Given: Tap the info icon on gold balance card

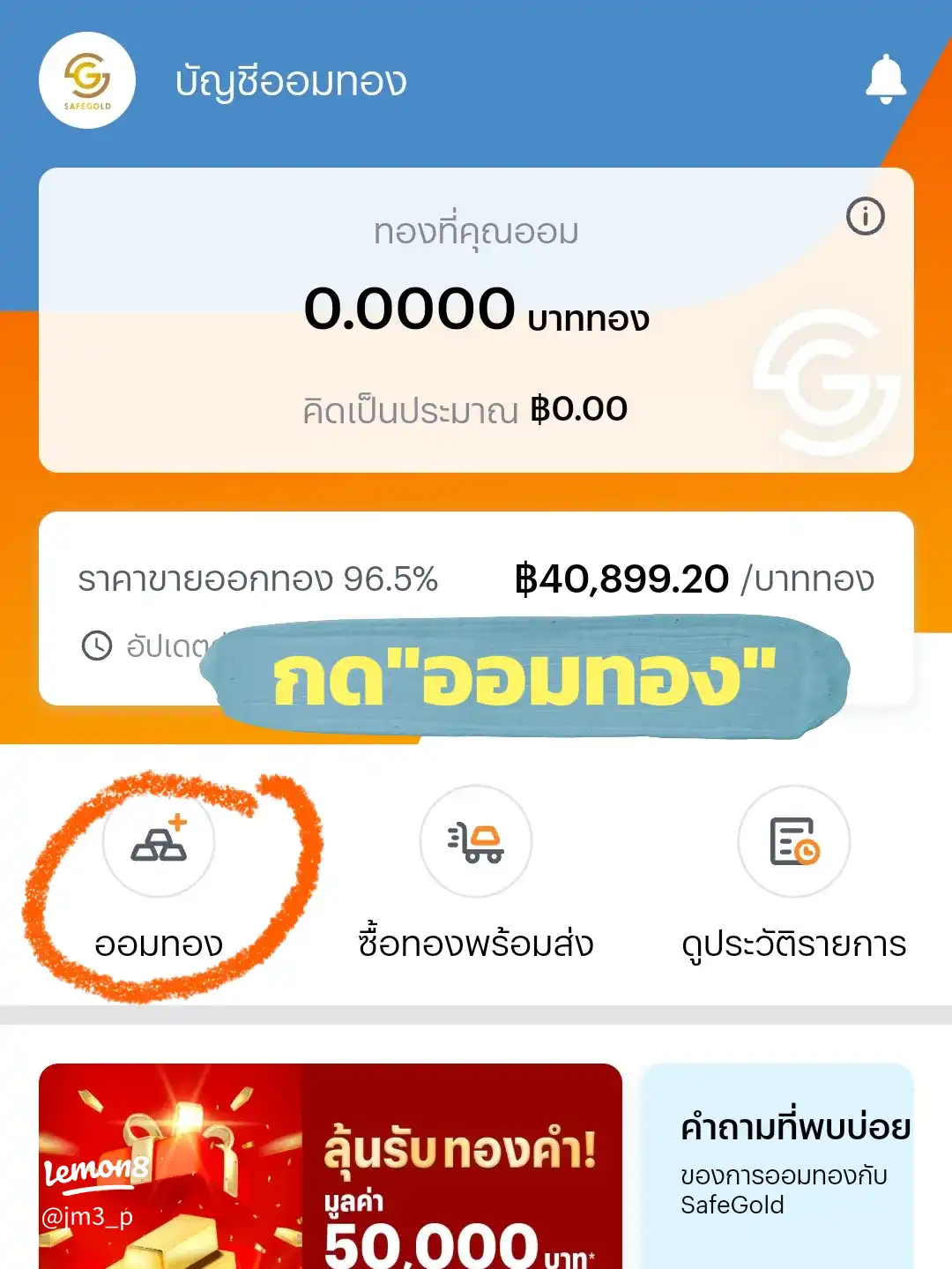Looking at the screenshot, I should point(865,216).
